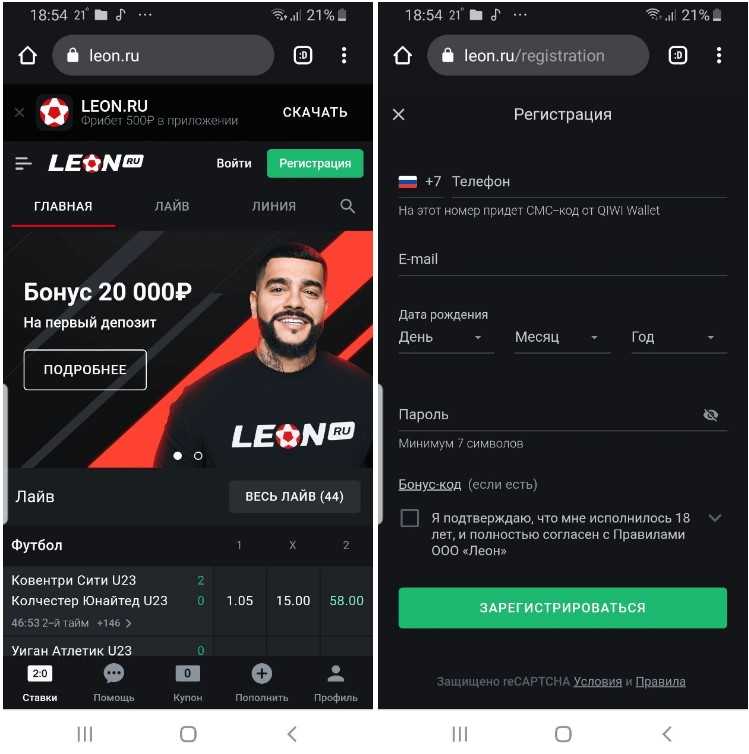Select the 1.05 odds for Ковентри Сити U23

[x=240, y=601]
